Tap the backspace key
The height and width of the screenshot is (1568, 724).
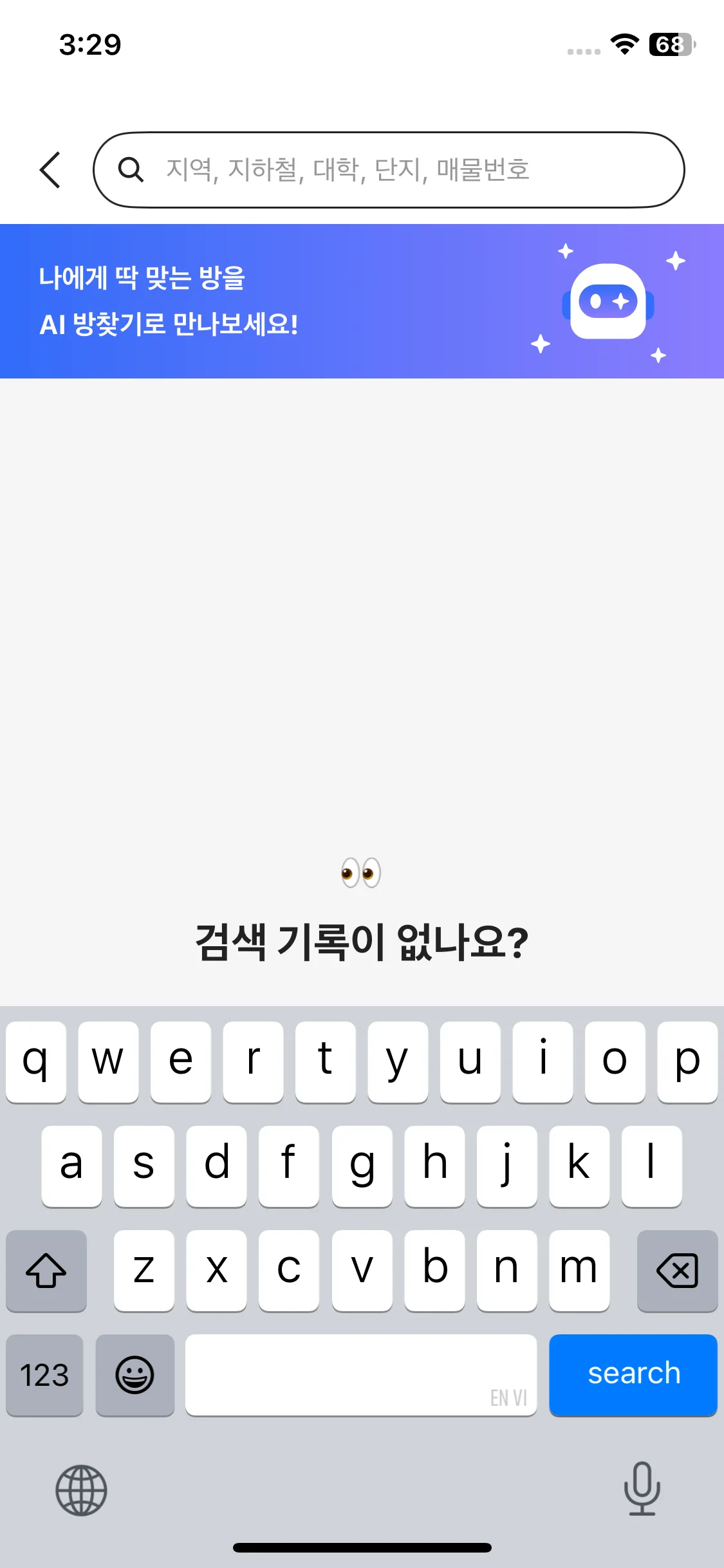pyautogui.click(x=677, y=1270)
